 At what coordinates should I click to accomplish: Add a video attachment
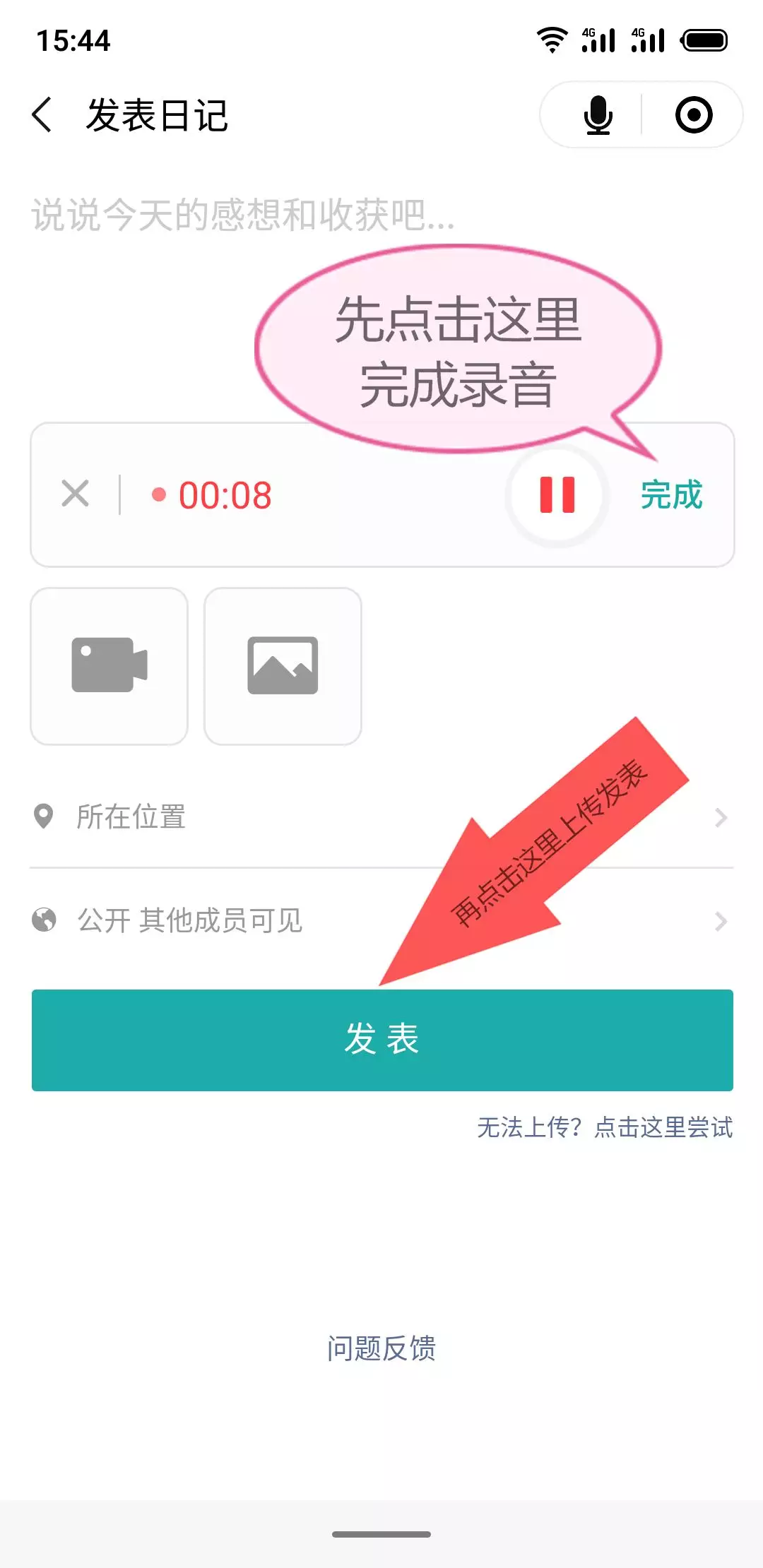pos(110,666)
